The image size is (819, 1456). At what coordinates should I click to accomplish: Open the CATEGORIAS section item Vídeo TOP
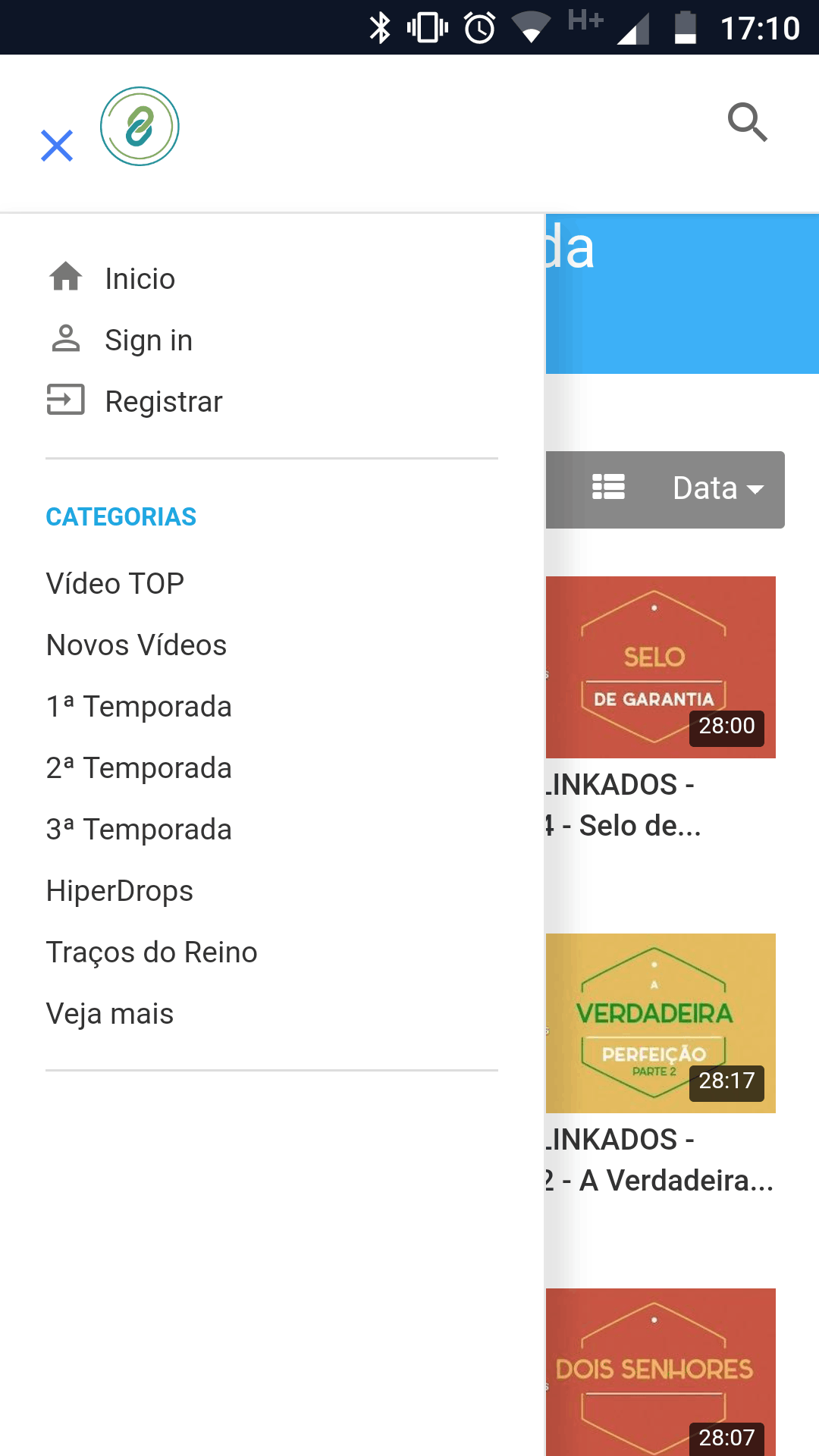coord(115,583)
